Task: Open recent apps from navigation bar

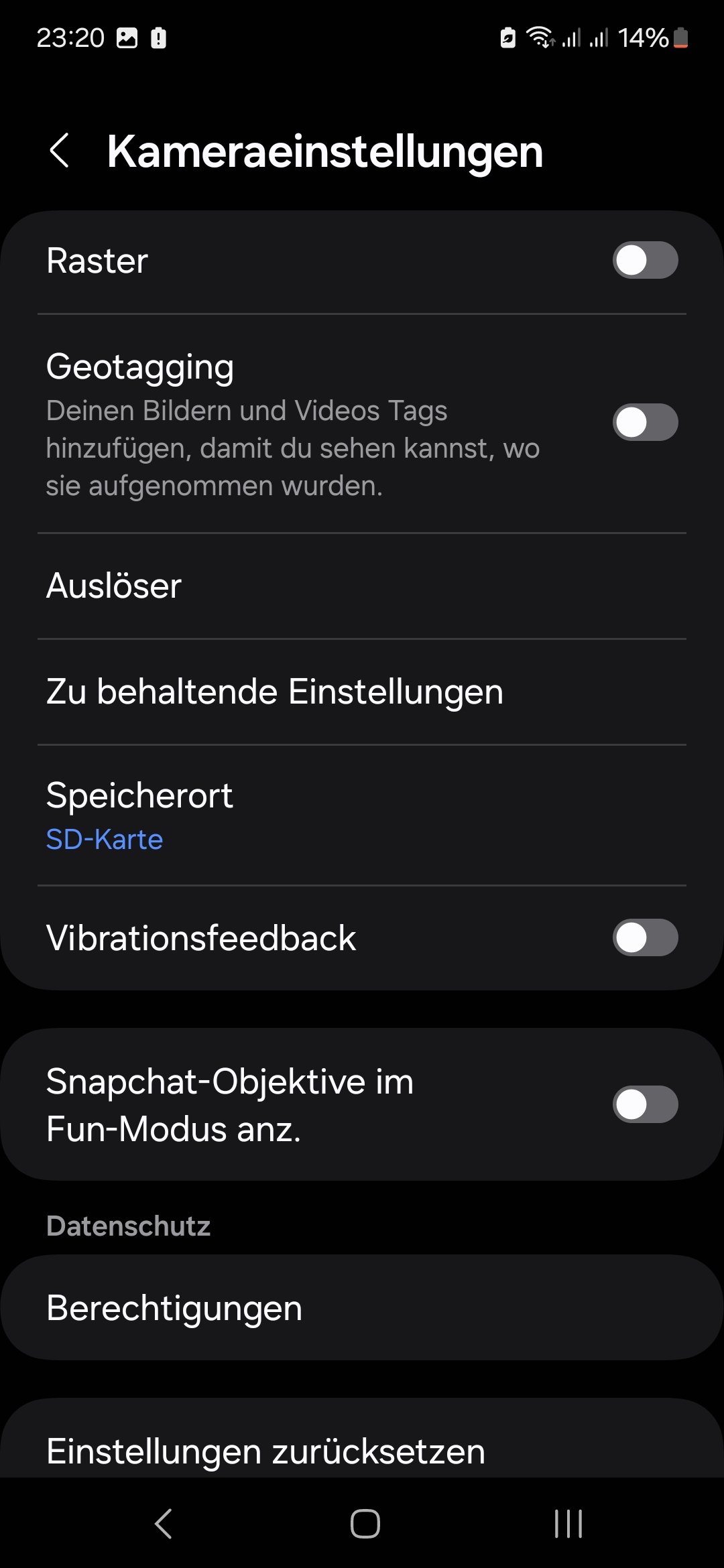Action: 568,1523
